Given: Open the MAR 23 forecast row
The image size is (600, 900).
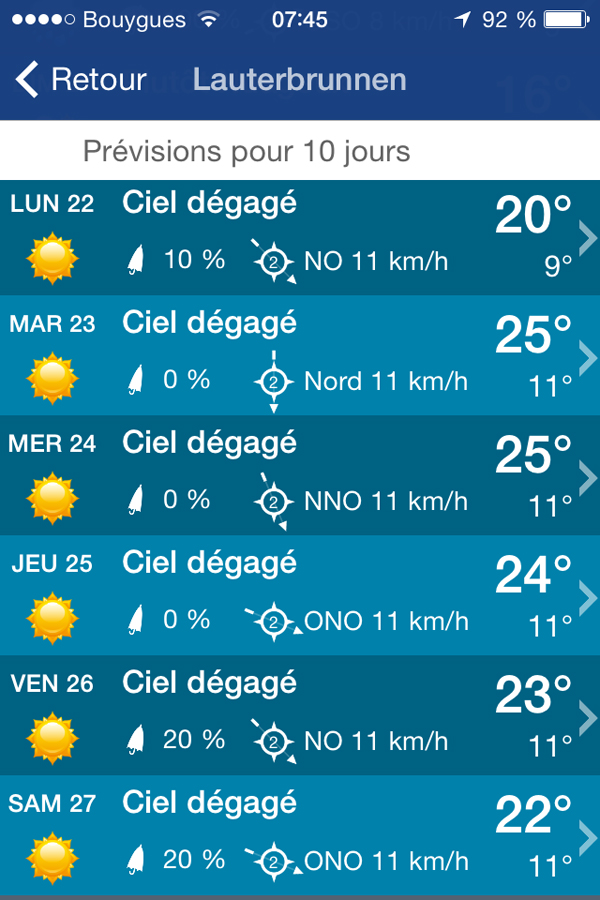Looking at the screenshot, I should point(300,356).
